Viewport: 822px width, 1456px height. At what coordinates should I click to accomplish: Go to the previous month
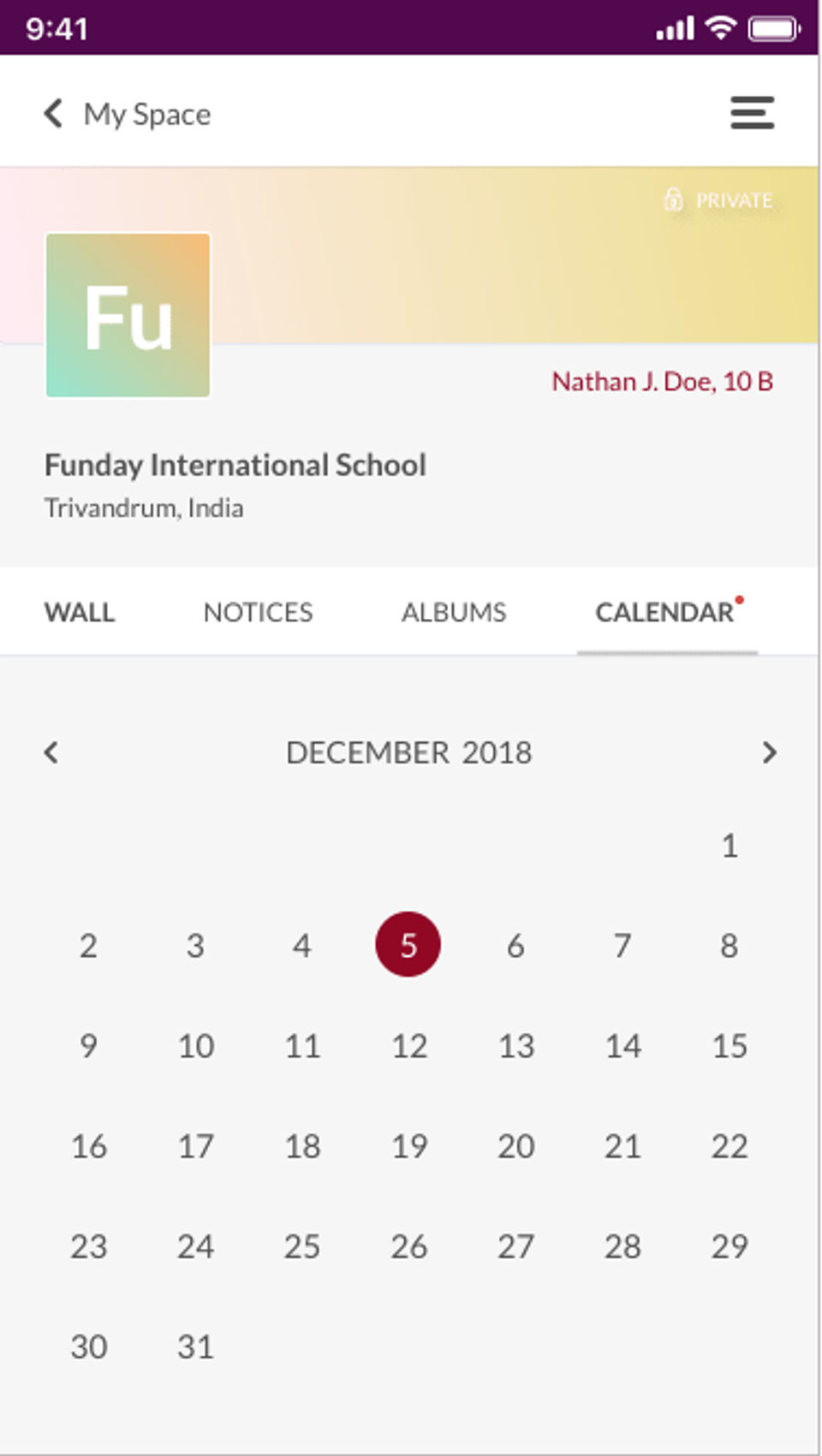[x=51, y=752]
